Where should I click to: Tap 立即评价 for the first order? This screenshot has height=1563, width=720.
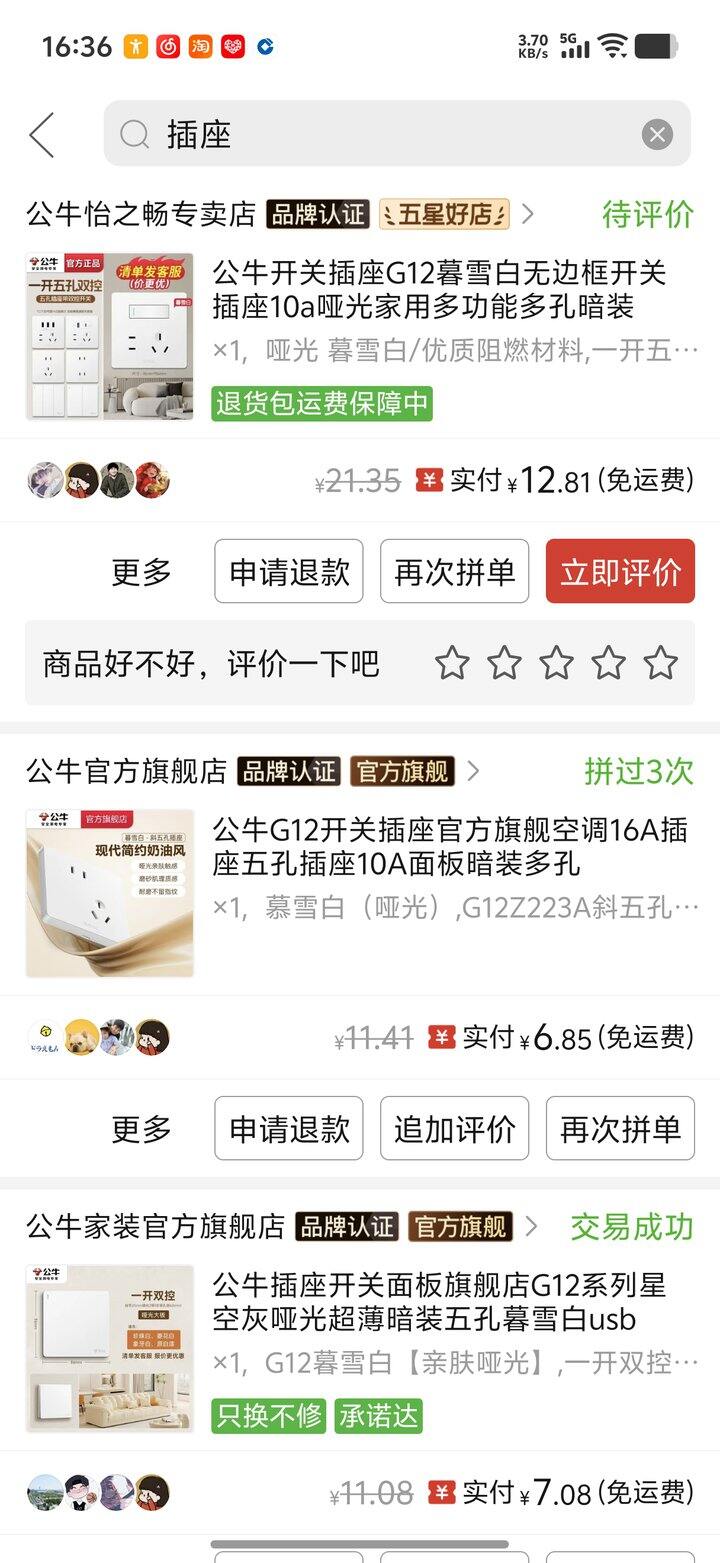click(620, 572)
